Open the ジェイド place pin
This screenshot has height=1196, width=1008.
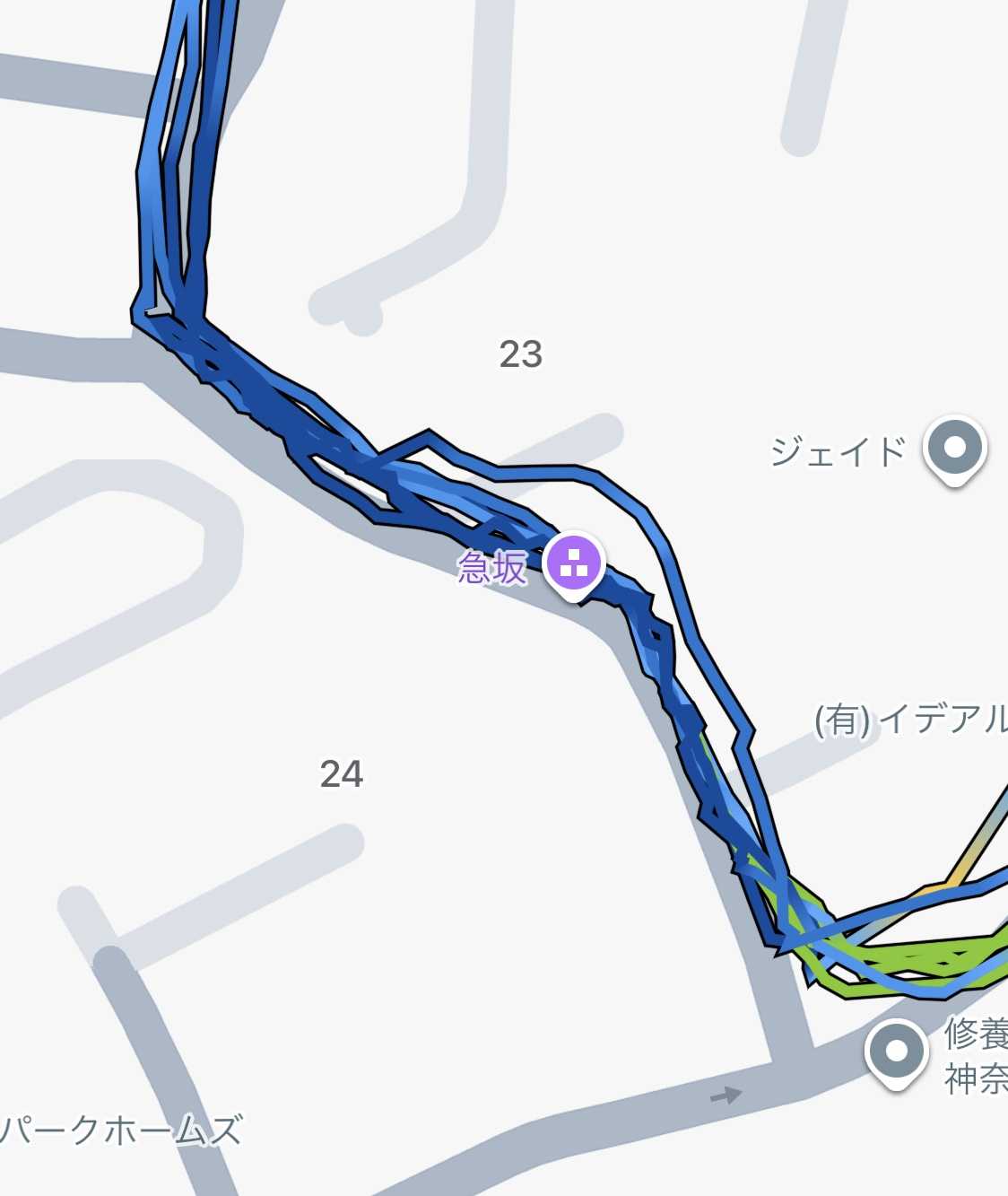click(x=955, y=447)
